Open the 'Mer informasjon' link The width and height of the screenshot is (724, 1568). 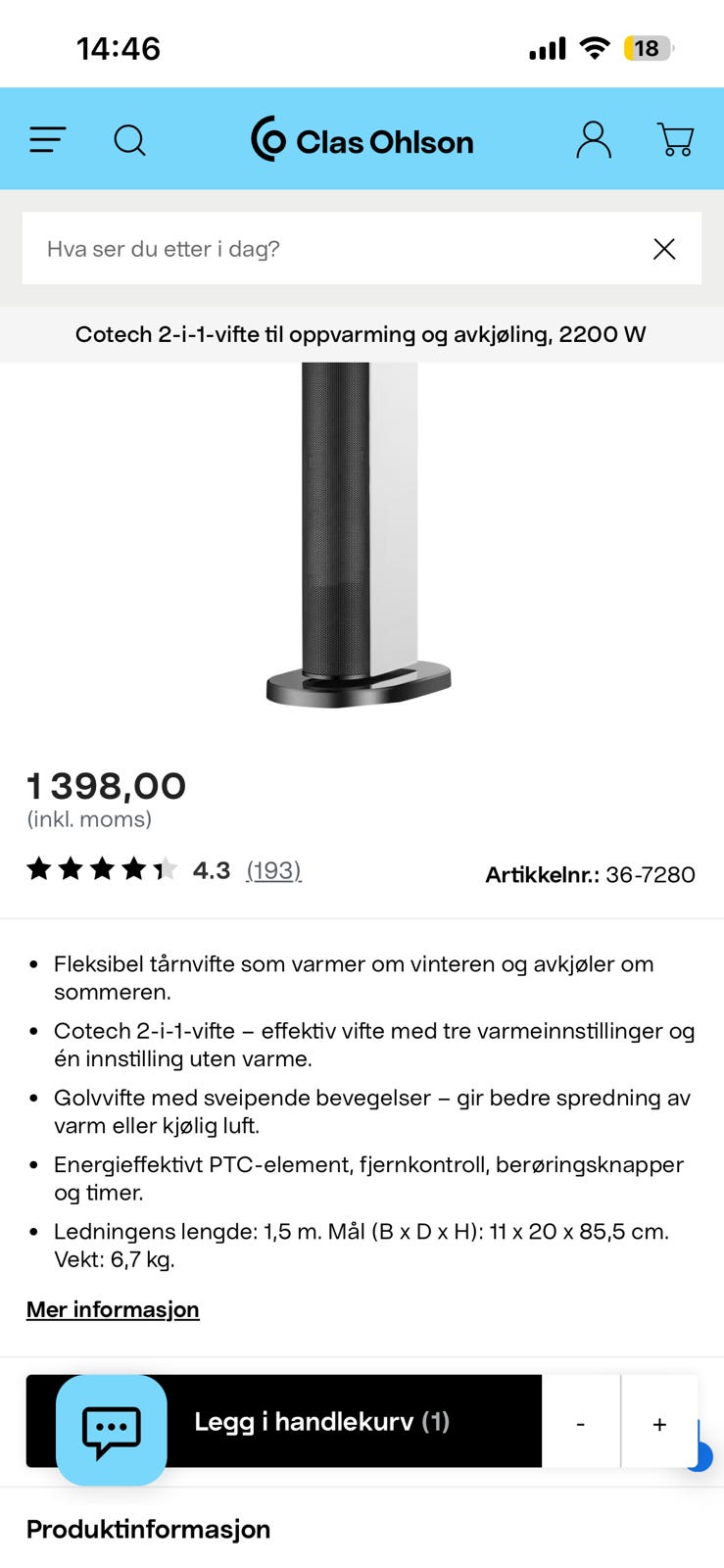pos(113,1309)
